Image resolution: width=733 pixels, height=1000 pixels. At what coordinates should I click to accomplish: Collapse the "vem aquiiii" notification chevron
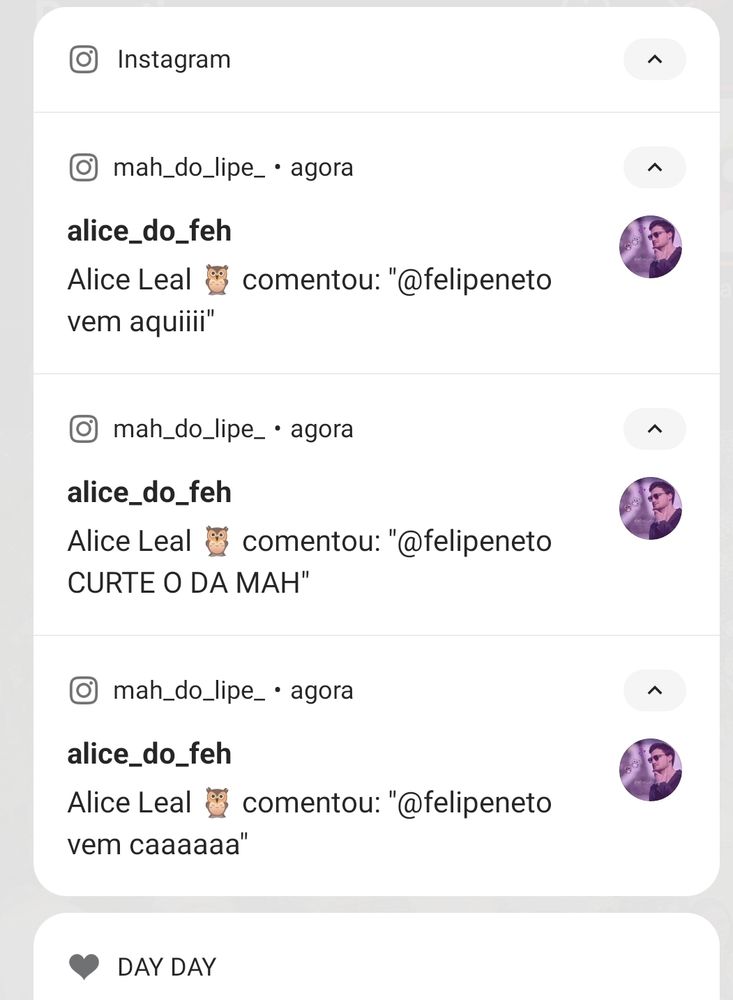(654, 167)
